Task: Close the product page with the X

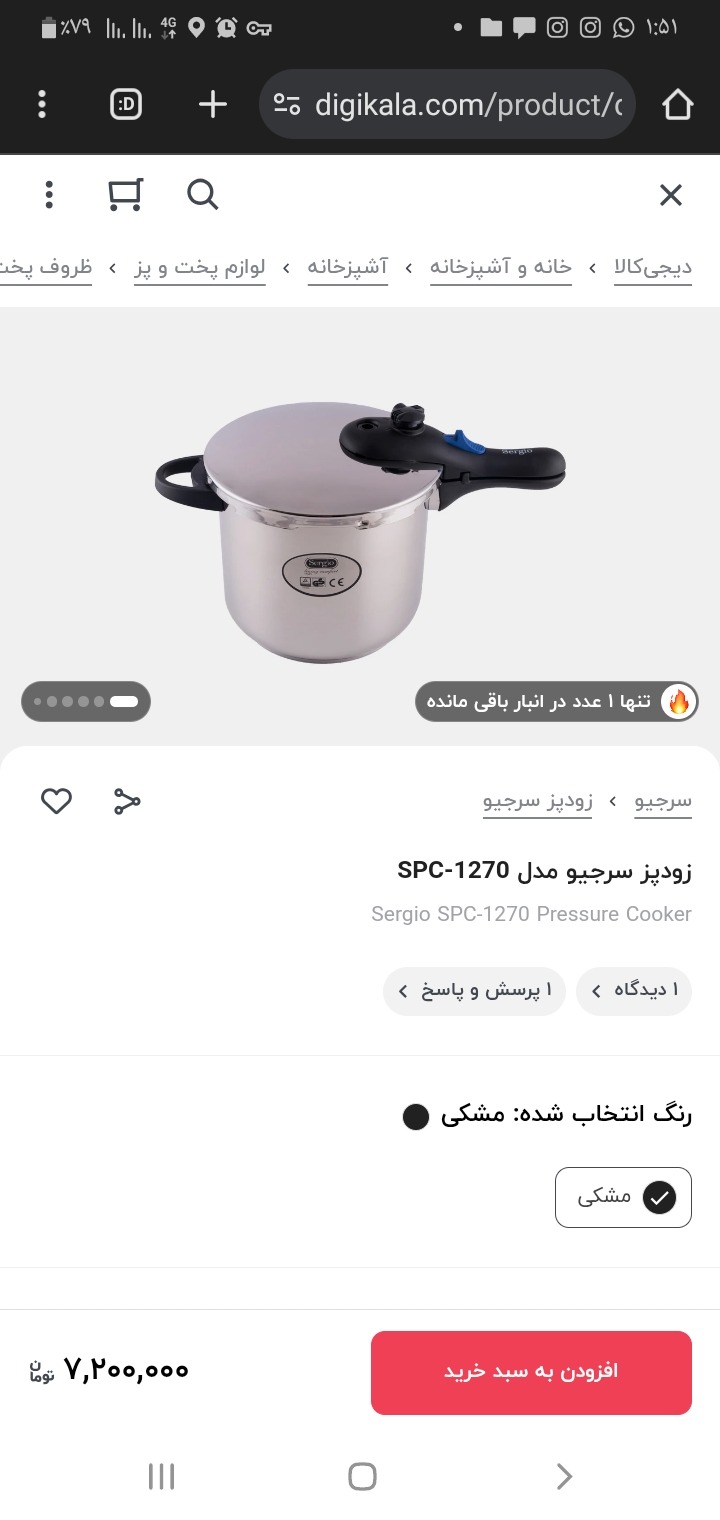Action: pos(670,195)
